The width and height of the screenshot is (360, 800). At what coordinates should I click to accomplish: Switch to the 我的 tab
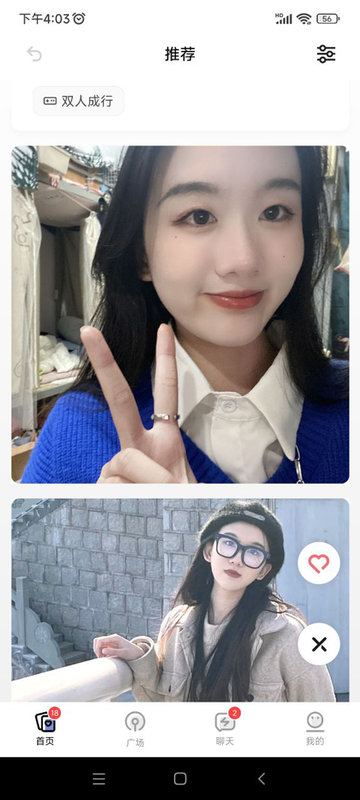pos(315,729)
